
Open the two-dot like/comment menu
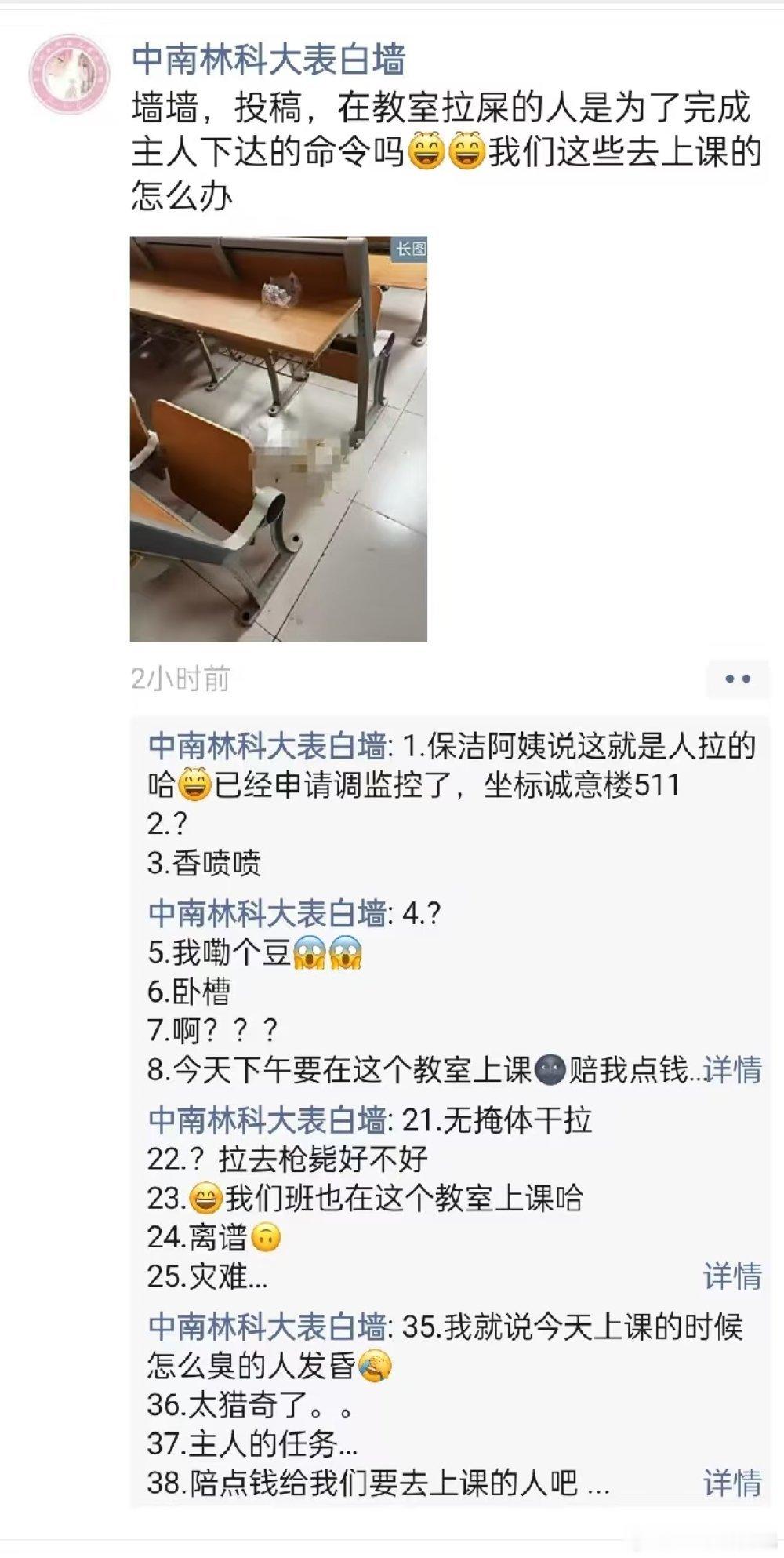point(737,679)
